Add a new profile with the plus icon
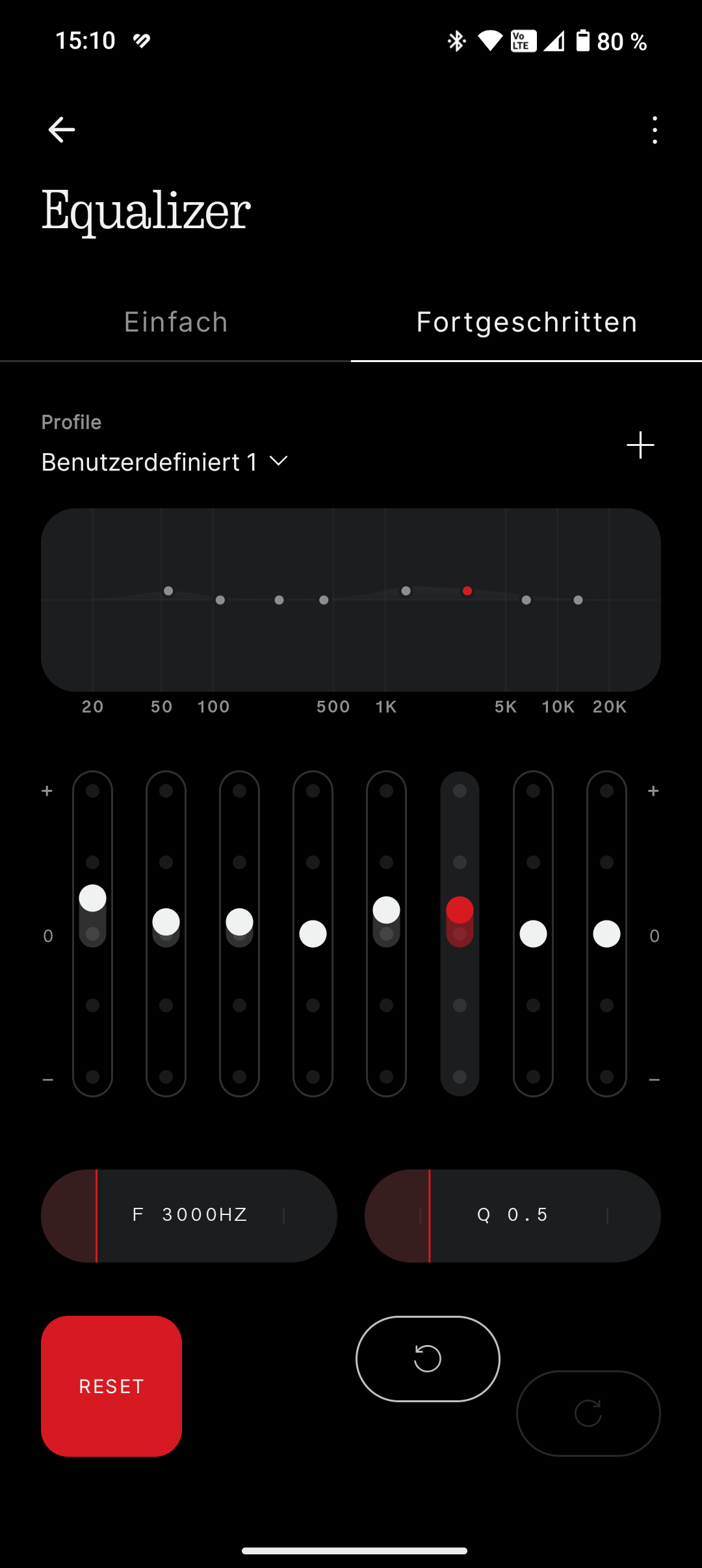Viewport: 702px width, 1568px height. point(640,445)
